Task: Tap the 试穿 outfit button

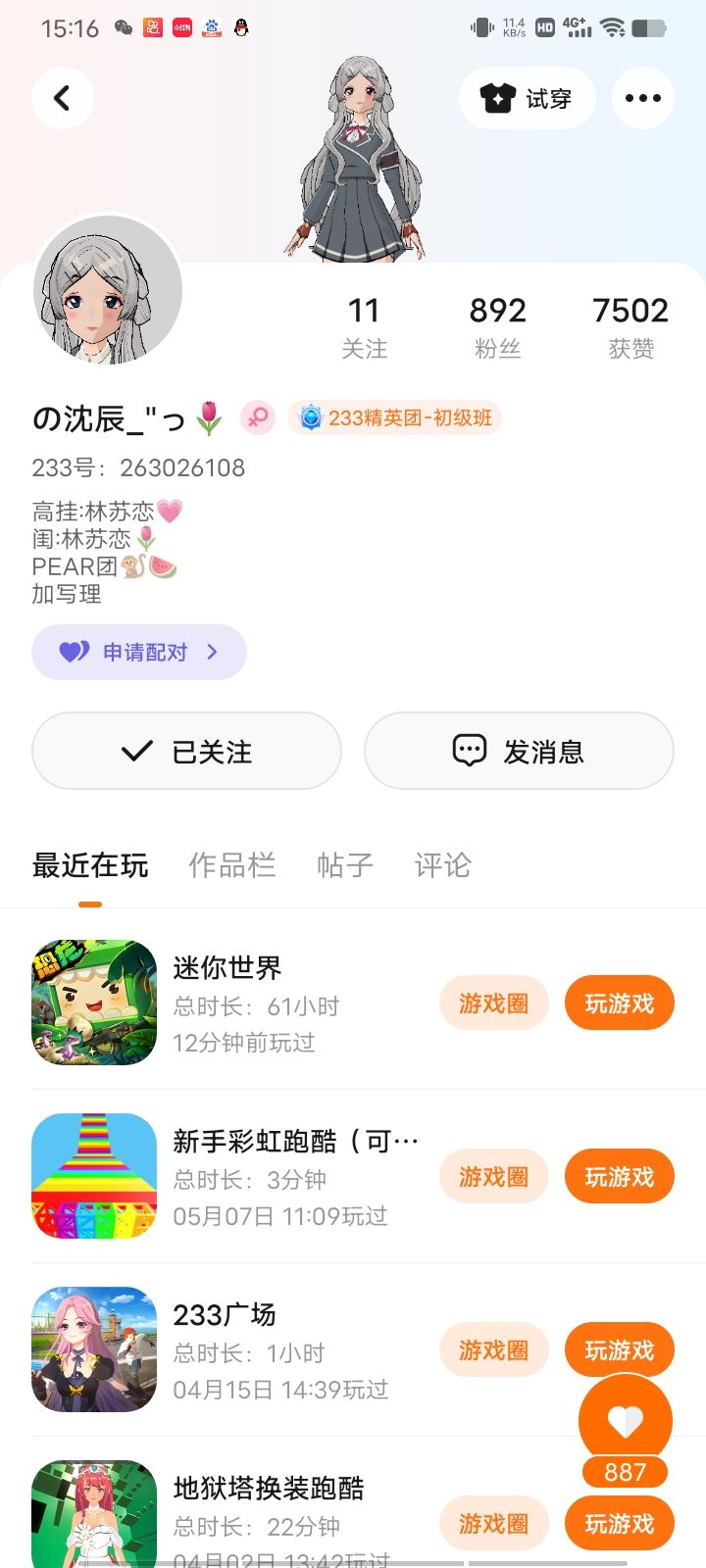Action: coord(527,98)
